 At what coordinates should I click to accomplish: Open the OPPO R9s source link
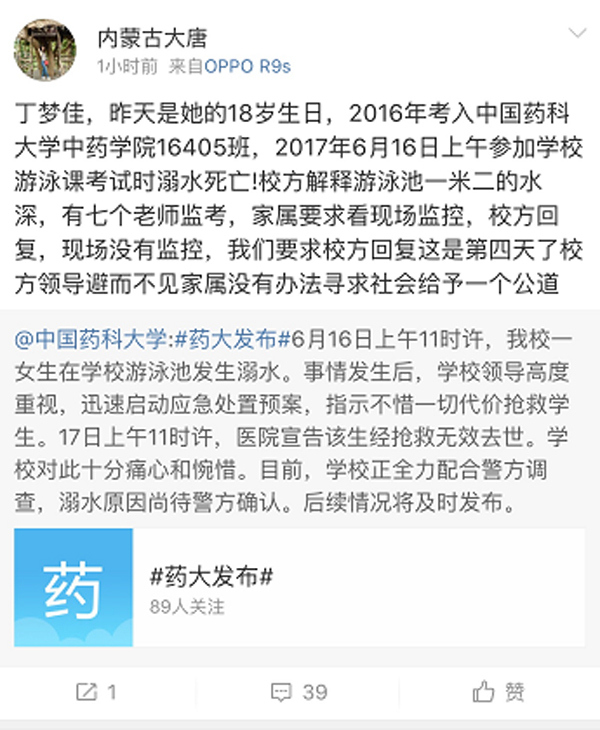click(247, 66)
